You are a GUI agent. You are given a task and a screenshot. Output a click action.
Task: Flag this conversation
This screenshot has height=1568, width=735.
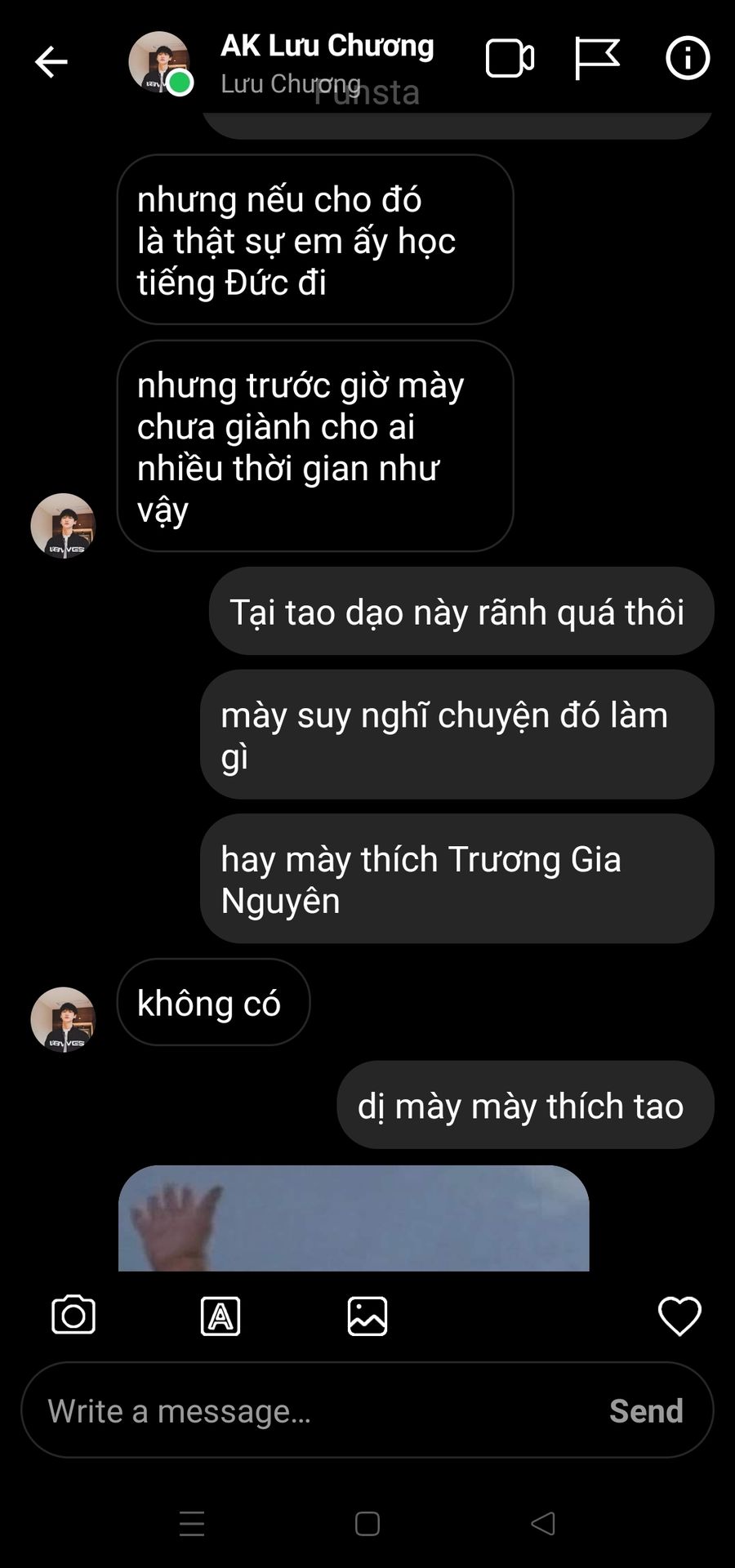597,59
